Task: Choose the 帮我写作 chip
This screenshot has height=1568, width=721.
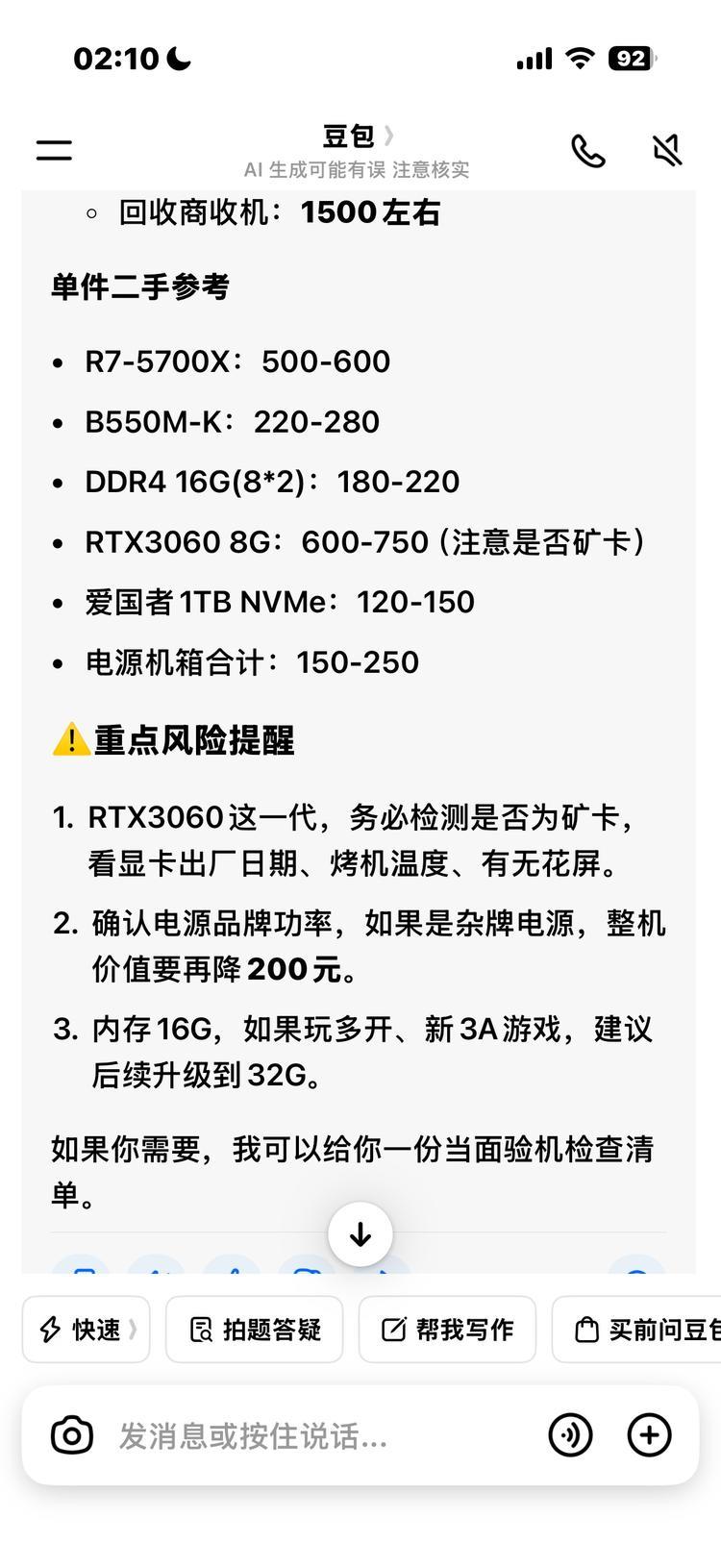Action: coord(447,1330)
